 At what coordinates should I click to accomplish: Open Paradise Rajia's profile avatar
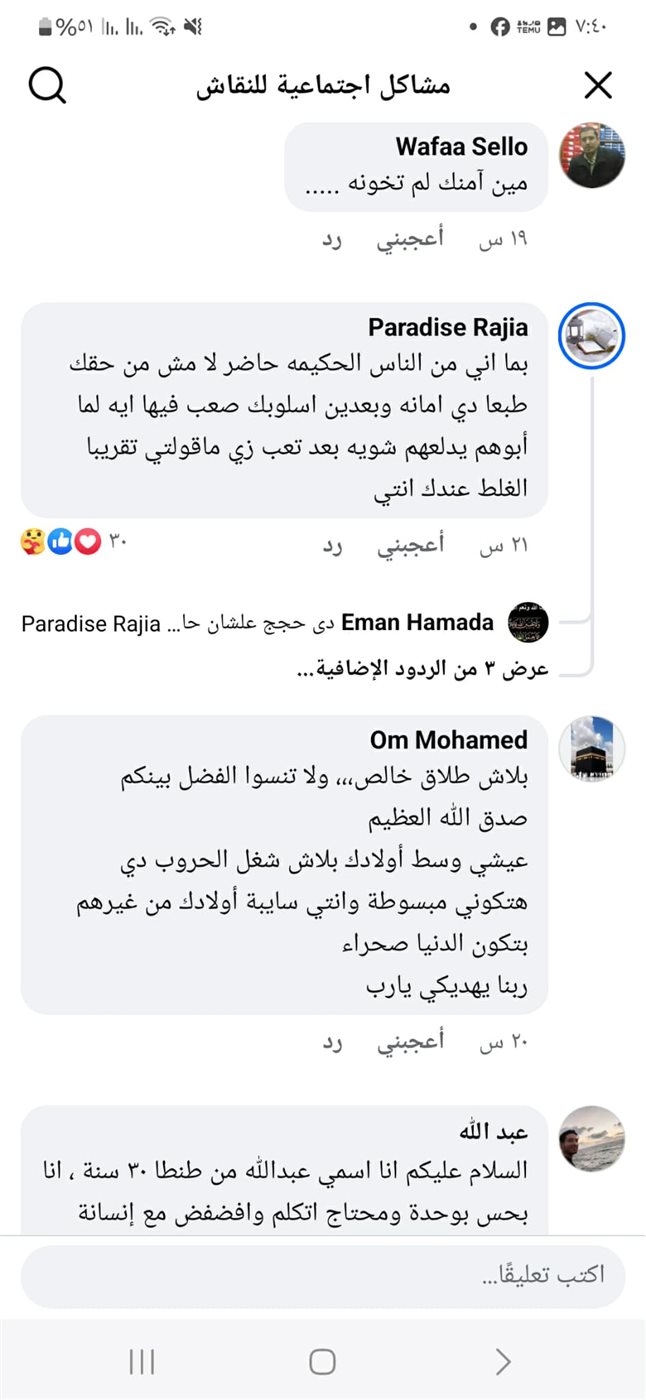592,335
